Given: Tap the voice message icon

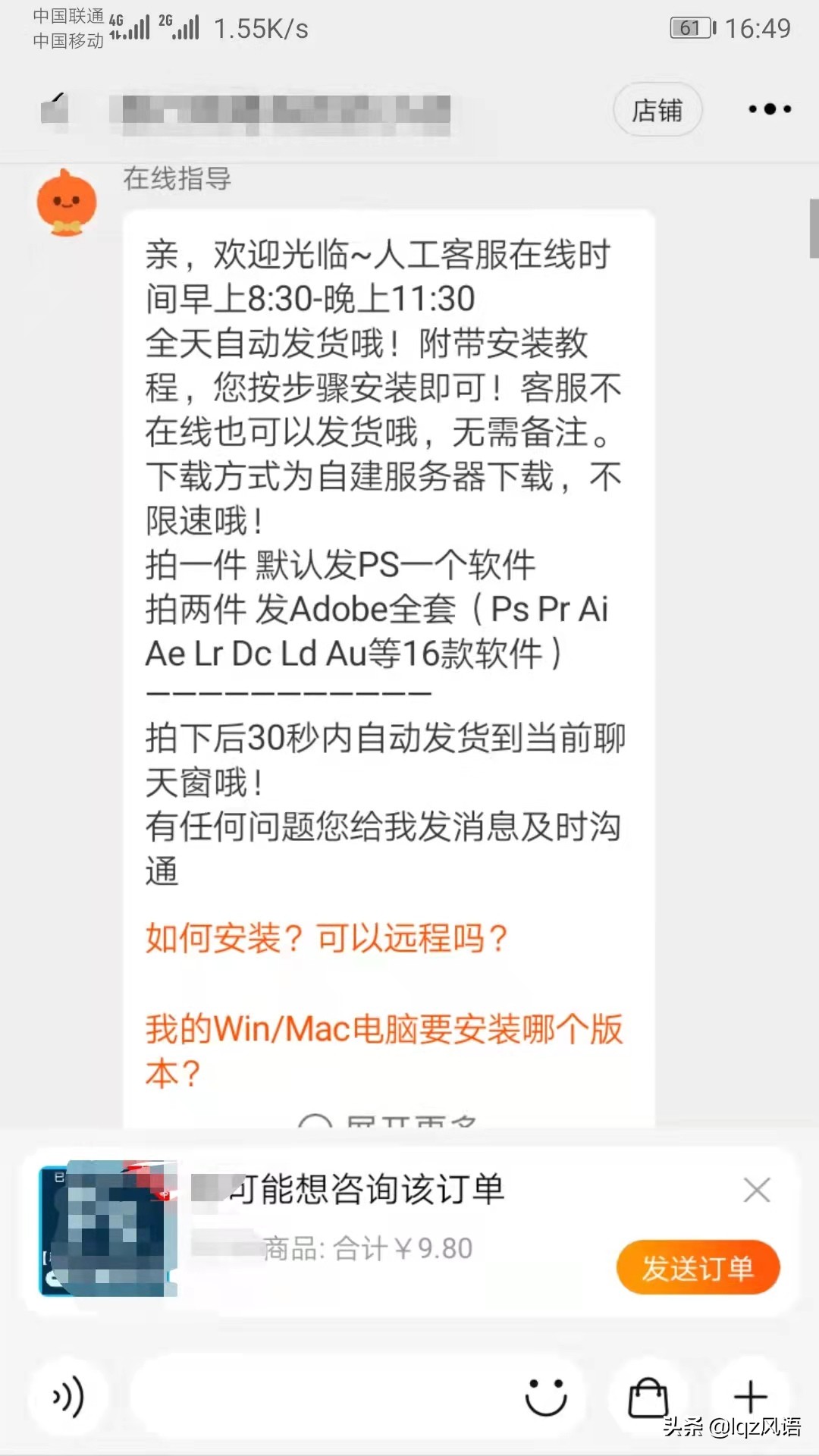Looking at the screenshot, I should [x=67, y=1395].
